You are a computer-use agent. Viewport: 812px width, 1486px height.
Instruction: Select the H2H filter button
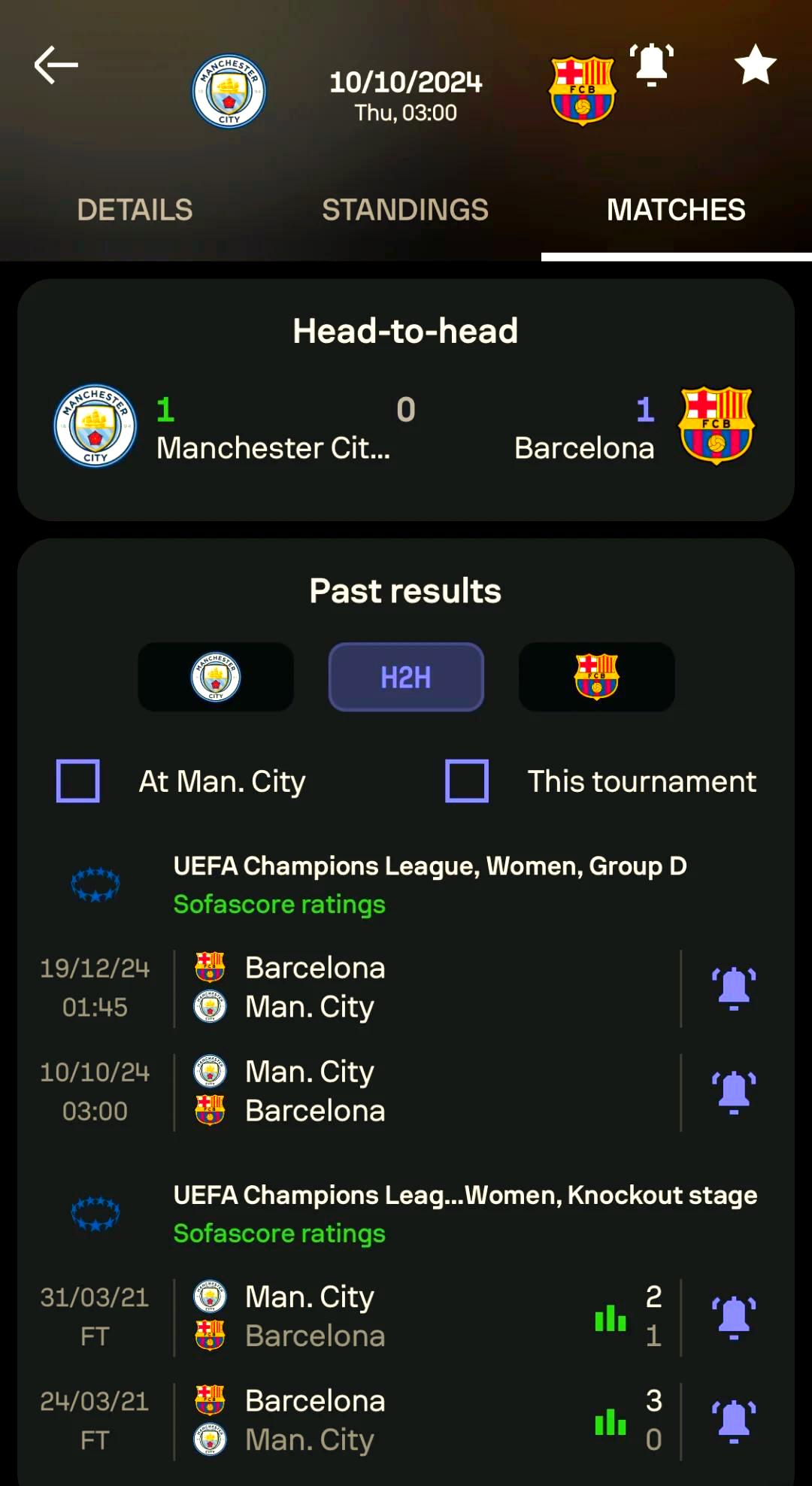[406, 677]
